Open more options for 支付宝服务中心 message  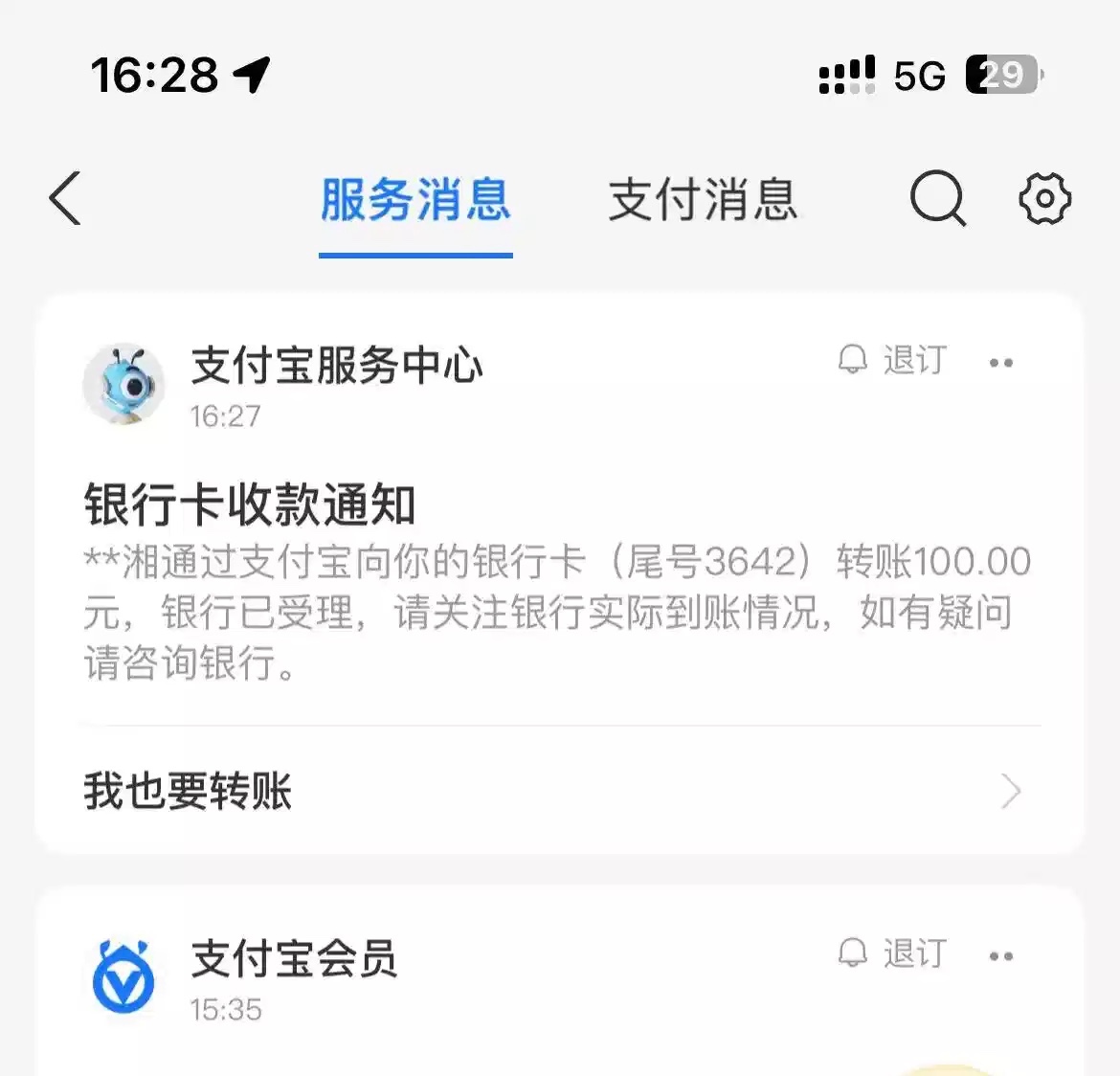[1001, 363]
